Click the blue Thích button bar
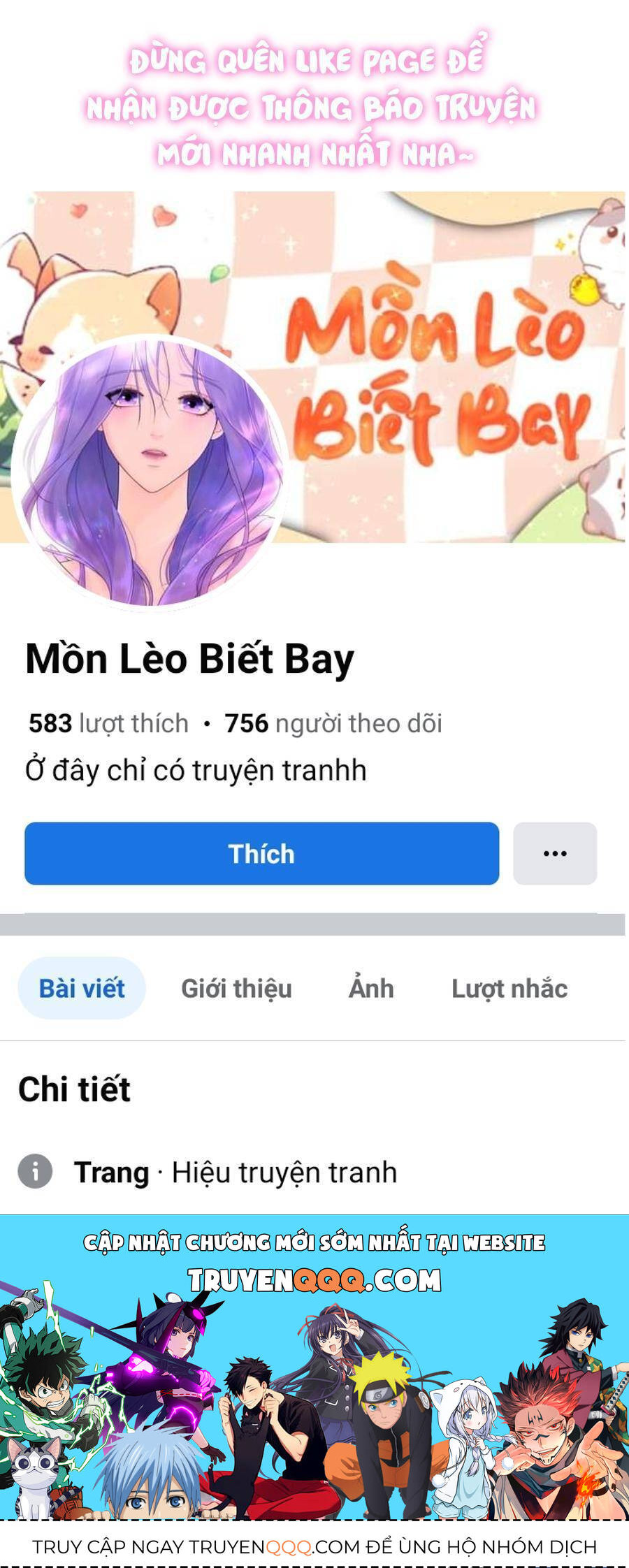This screenshot has width=629, height=1568. (x=261, y=853)
